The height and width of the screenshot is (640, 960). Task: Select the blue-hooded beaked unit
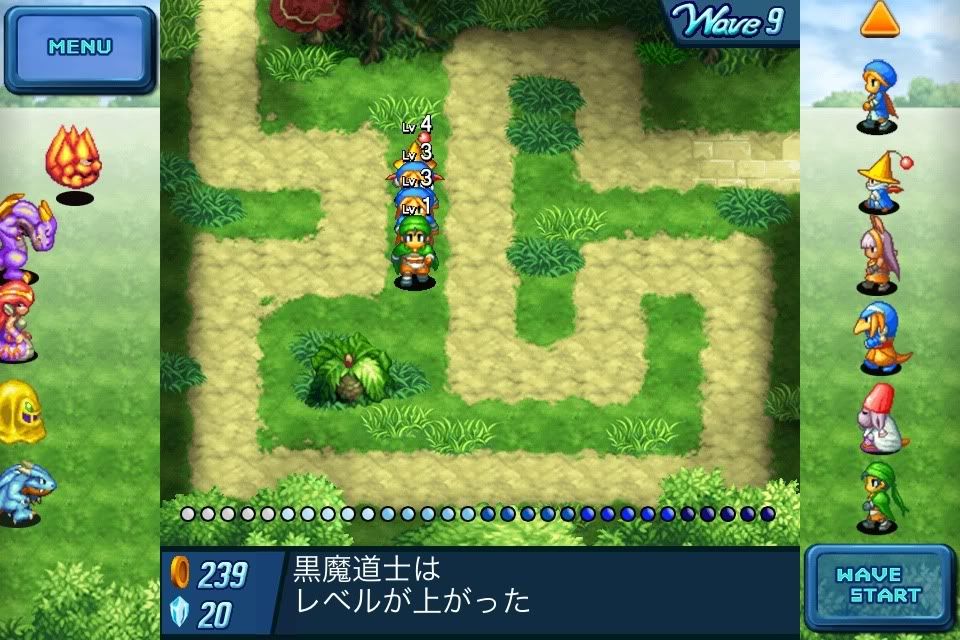(x=877, y=337)
